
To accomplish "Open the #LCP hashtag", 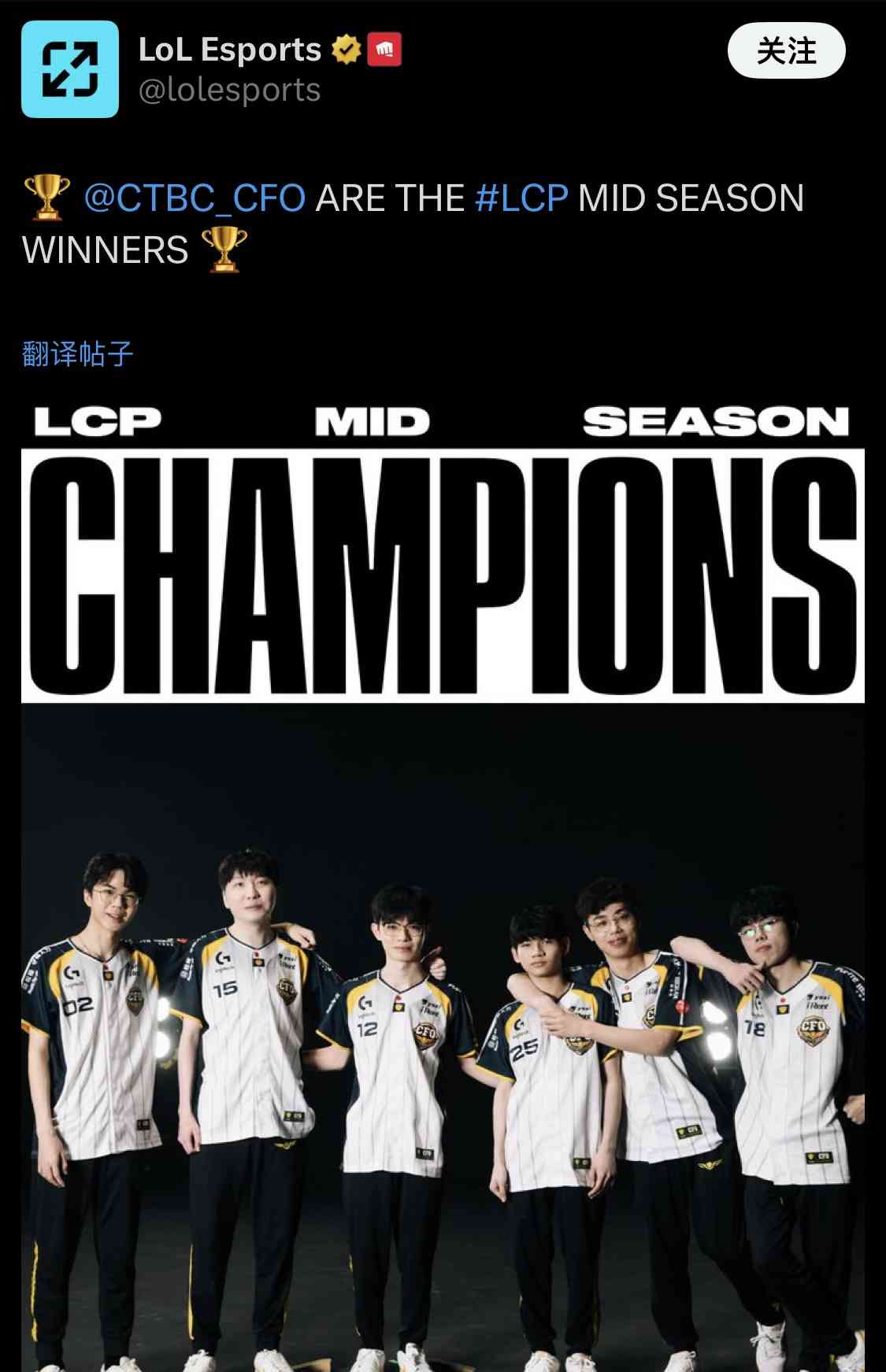I will pyautogui.click(x=521, y=198).
